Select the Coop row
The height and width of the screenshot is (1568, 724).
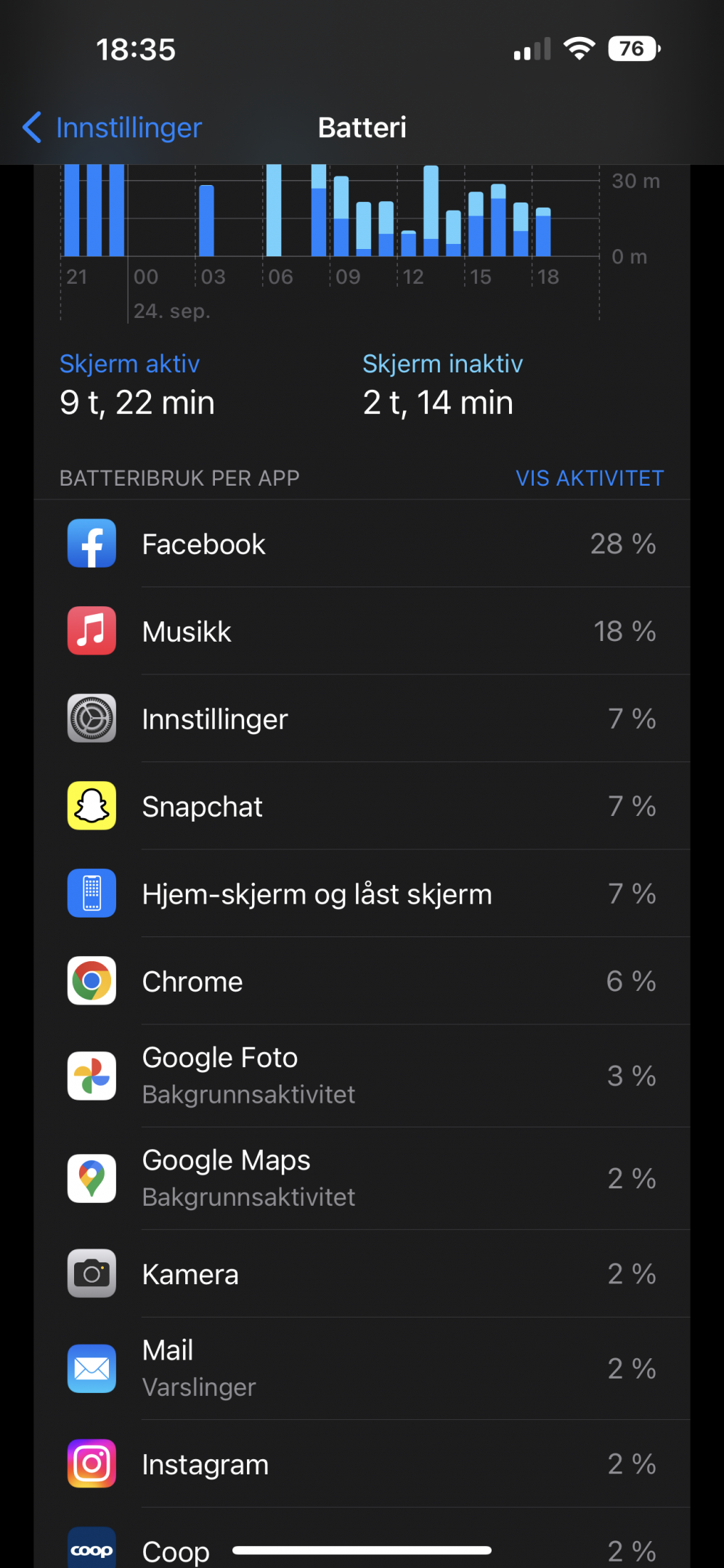[362, 1538]
